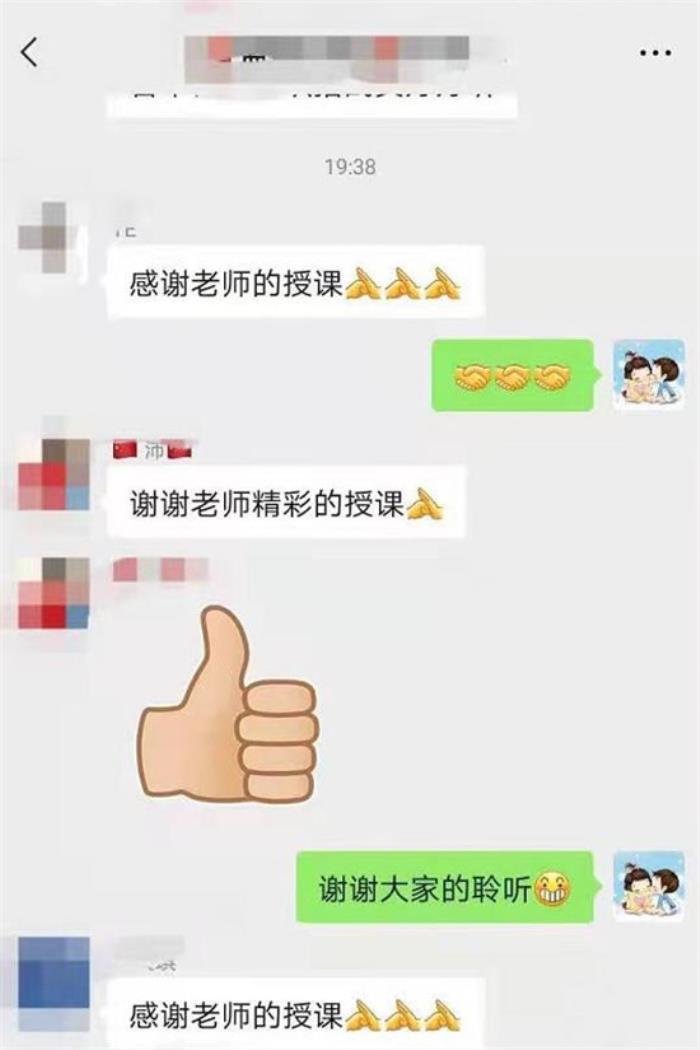Open profile of sender of 谢谢老师精彩的授课
This screenshot has width=700, height=1050.
54,475
